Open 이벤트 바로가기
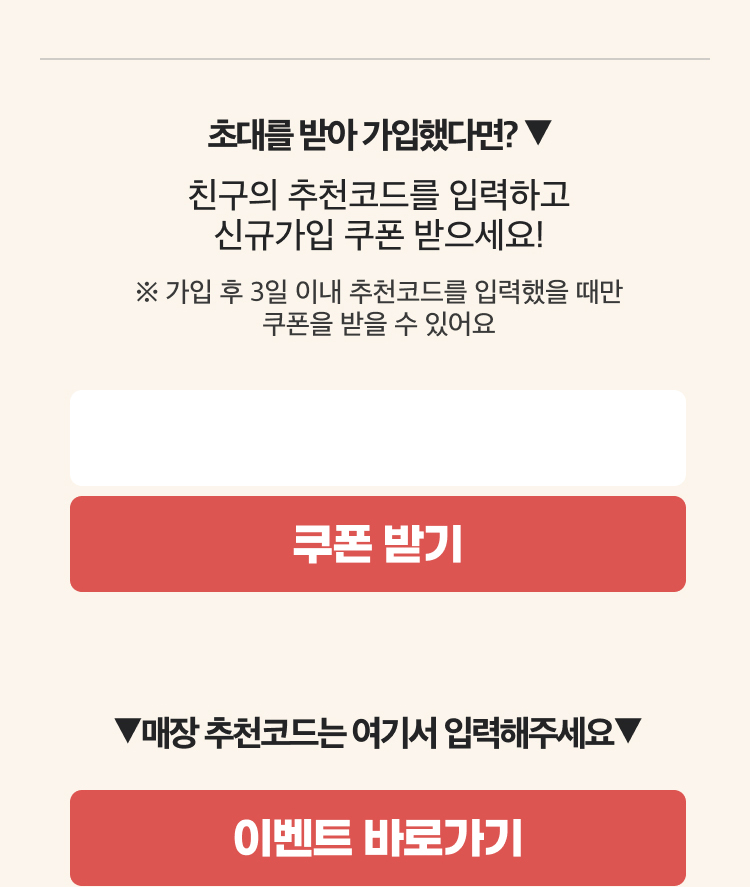This screenshot has width=750, height=887. point(377,838)
